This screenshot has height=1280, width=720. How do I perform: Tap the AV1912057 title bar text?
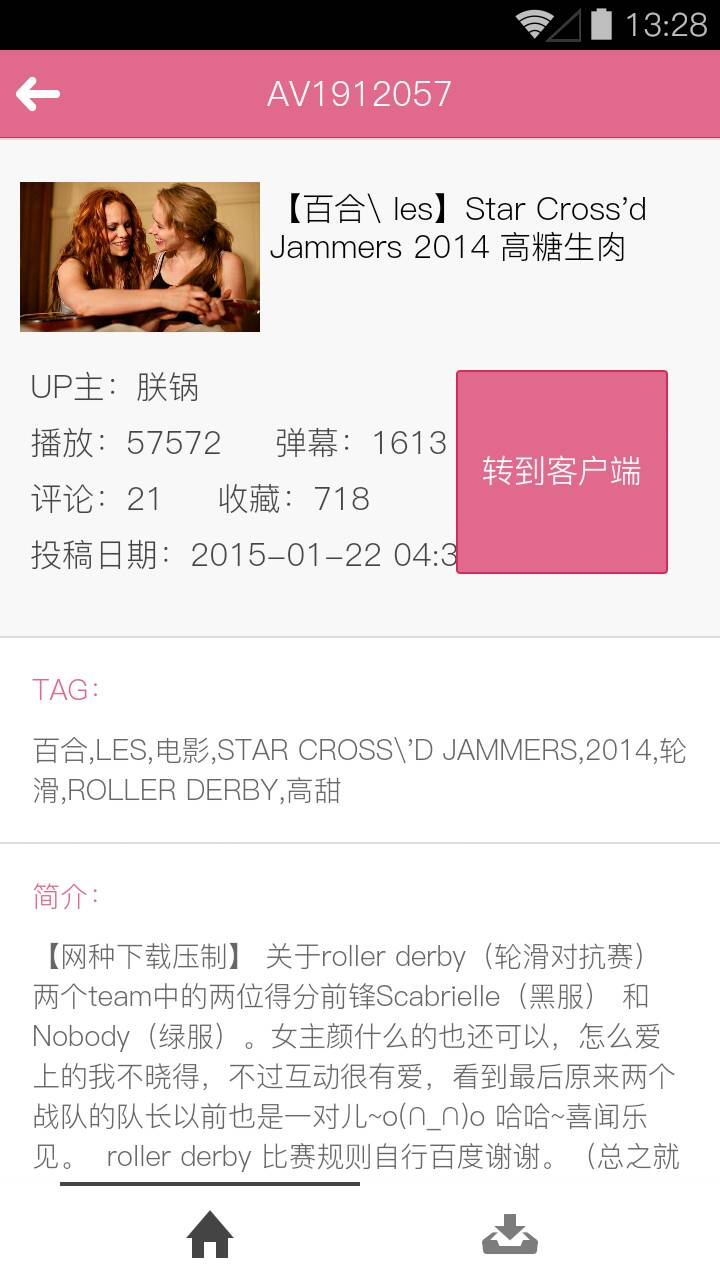pos(360,93)
